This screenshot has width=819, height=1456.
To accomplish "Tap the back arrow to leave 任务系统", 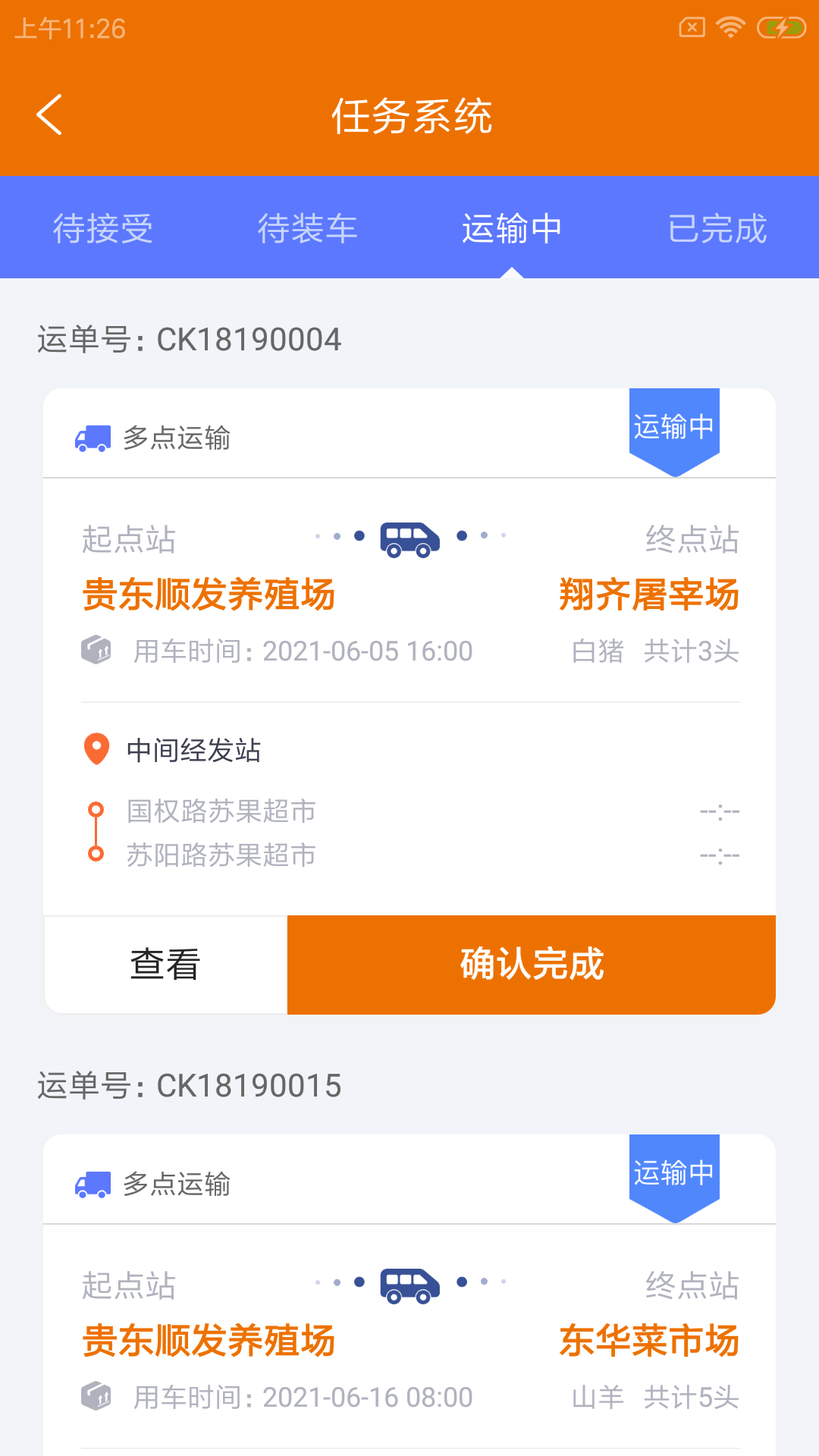I will 50,115.
